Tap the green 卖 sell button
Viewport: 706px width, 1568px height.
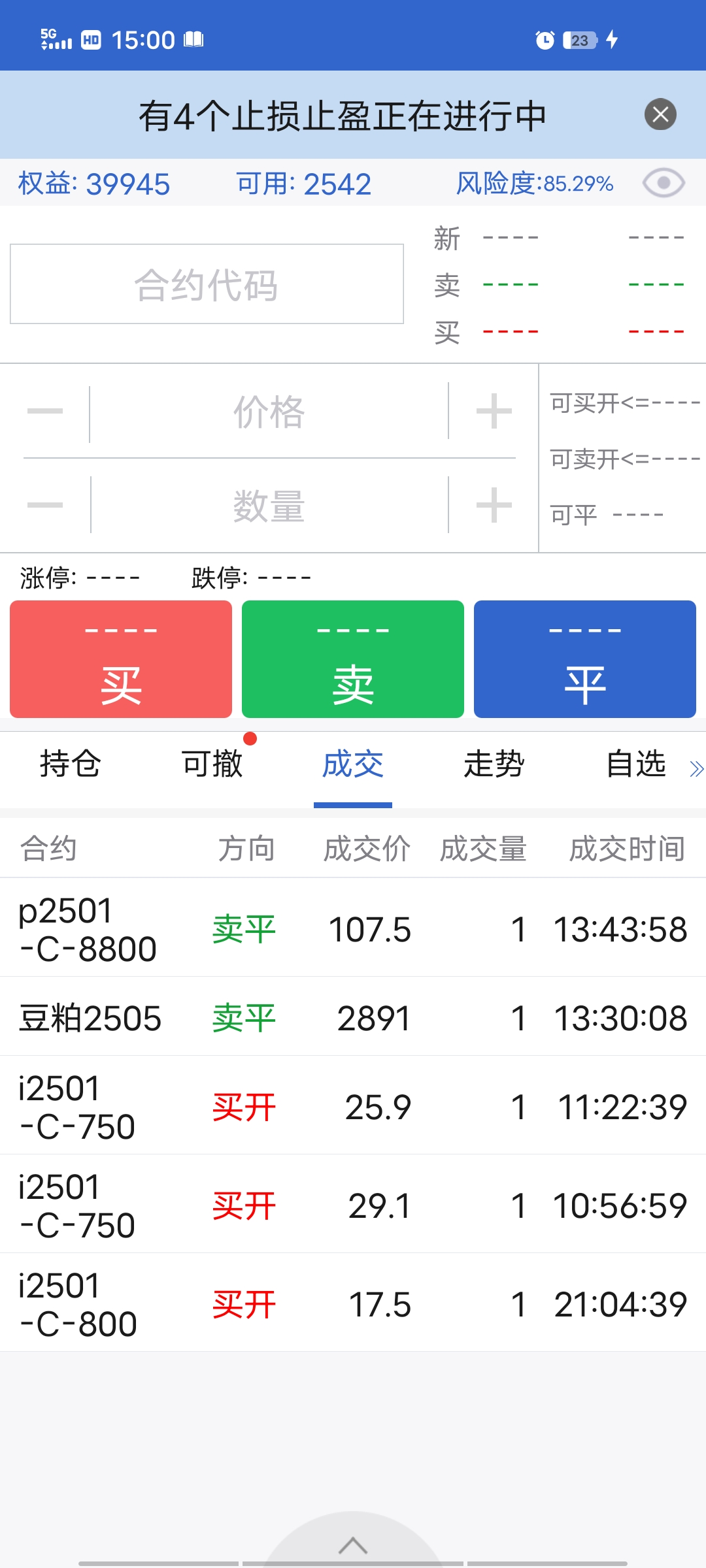pyautogui.click(x=353, y=659)
